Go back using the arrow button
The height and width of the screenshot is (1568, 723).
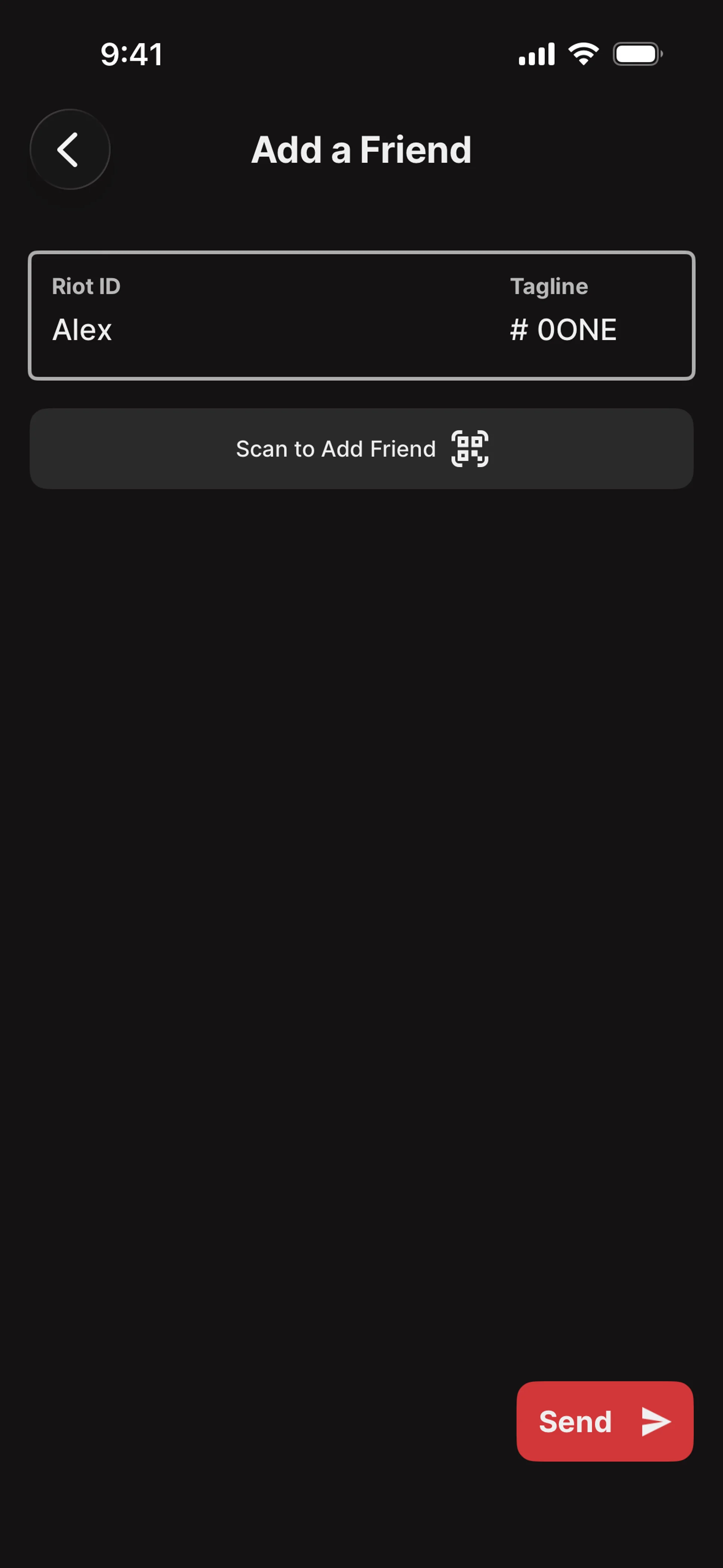pos(70,149)
